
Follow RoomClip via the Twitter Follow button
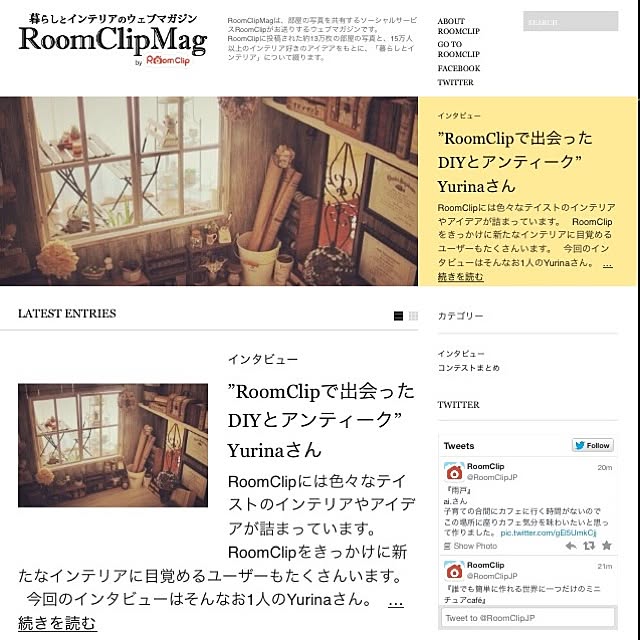tap(592, 445)
